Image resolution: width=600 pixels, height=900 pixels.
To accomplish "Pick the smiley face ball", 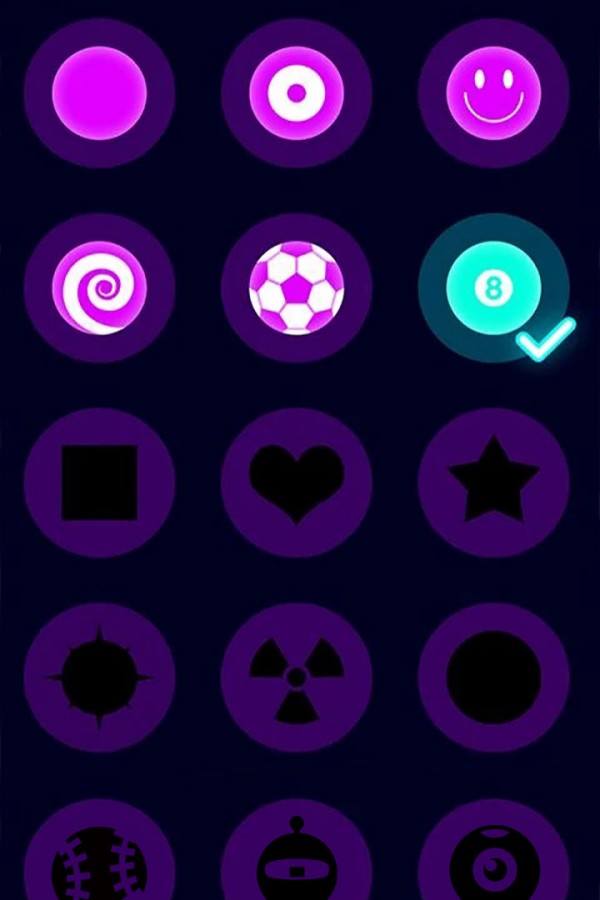I will pyautogui.click(x=493, y=93).
